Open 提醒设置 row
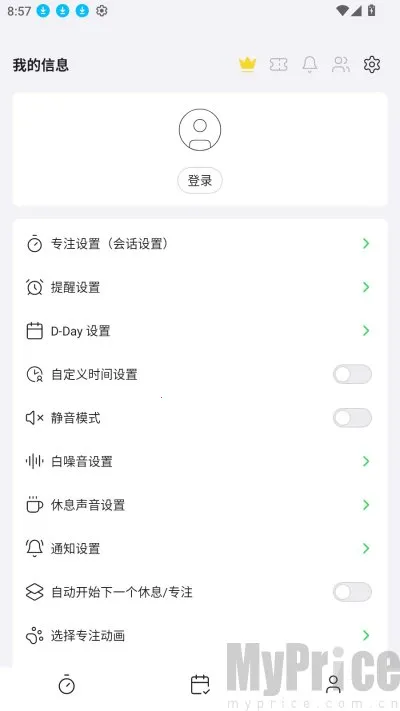 click(x=200, y=287)
